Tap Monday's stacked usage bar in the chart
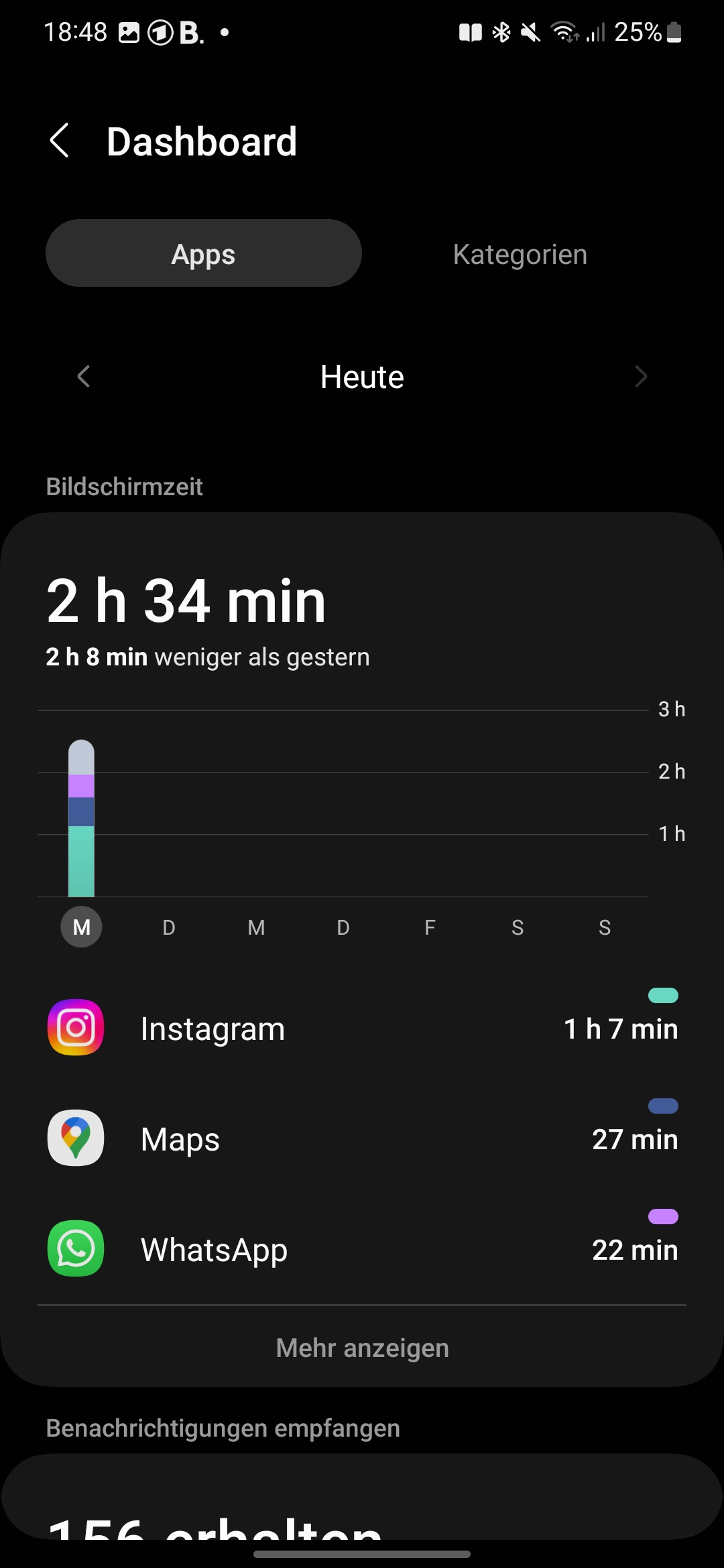The image size is (724, 1568). 81,818
